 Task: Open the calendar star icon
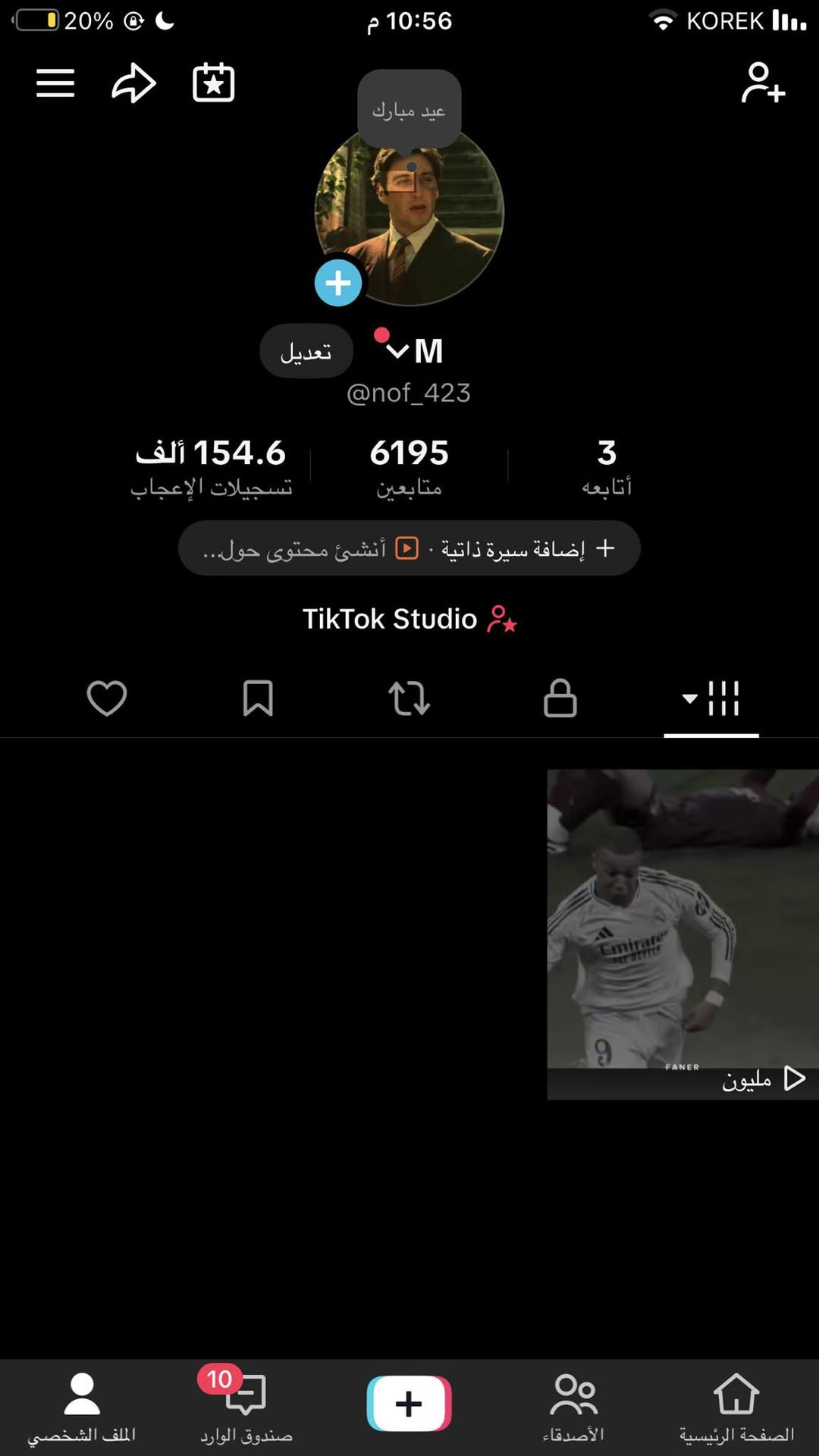pyautogui.click(x=213, y=83)
